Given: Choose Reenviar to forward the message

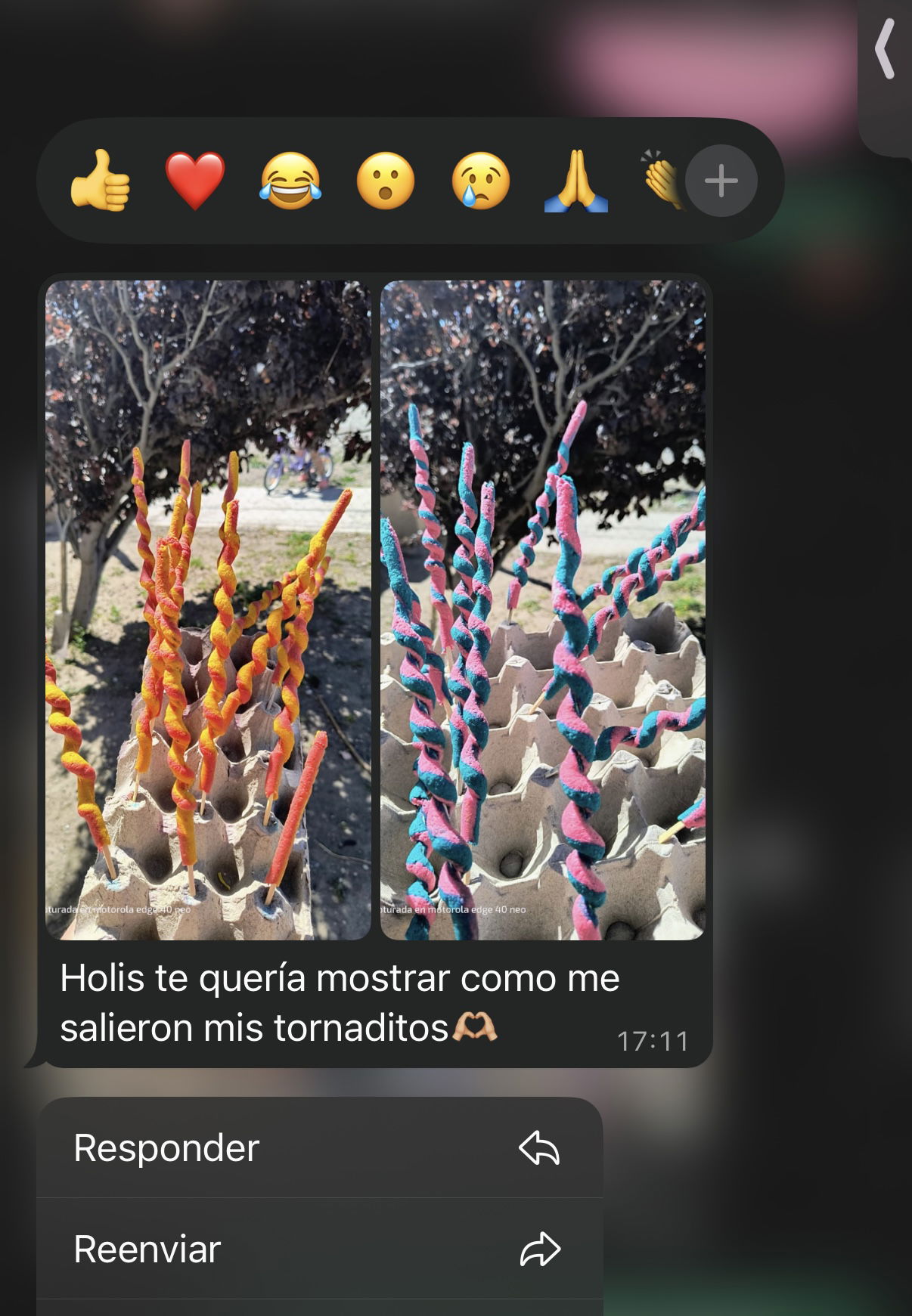Looking at the screenshot, I should tap(319, 1249).
